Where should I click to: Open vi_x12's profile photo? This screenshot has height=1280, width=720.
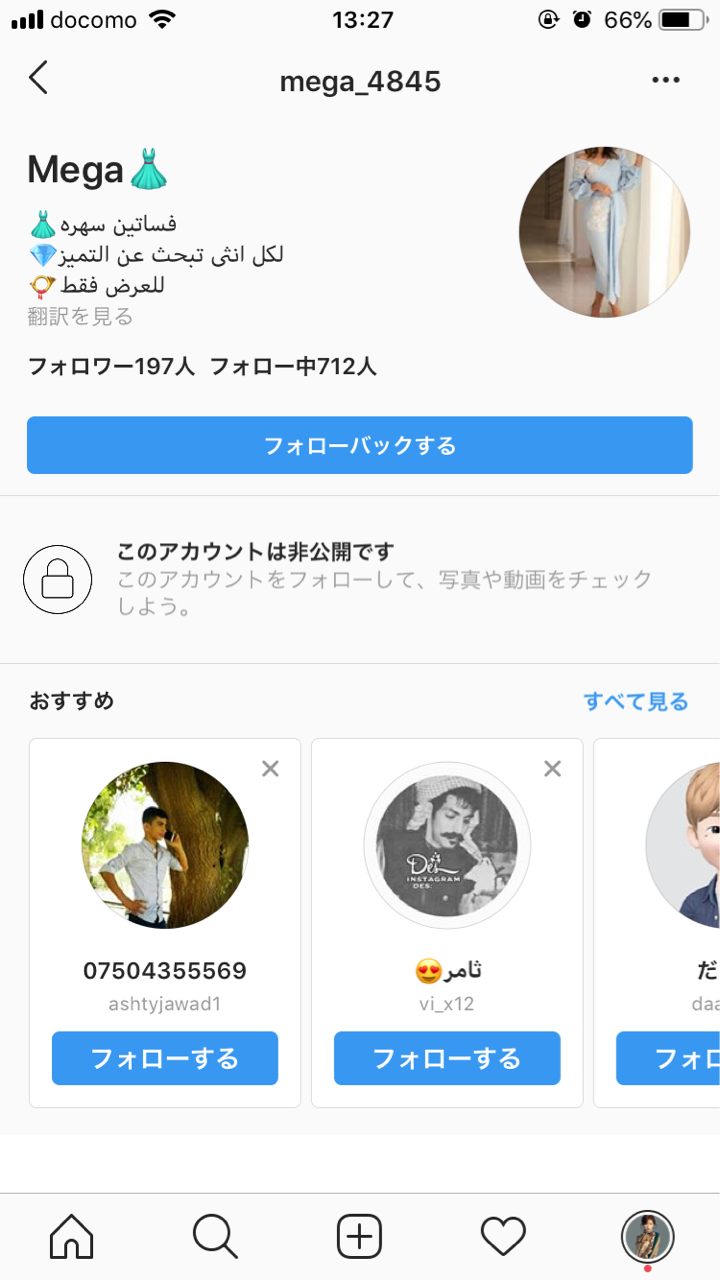tap(447, 846)
